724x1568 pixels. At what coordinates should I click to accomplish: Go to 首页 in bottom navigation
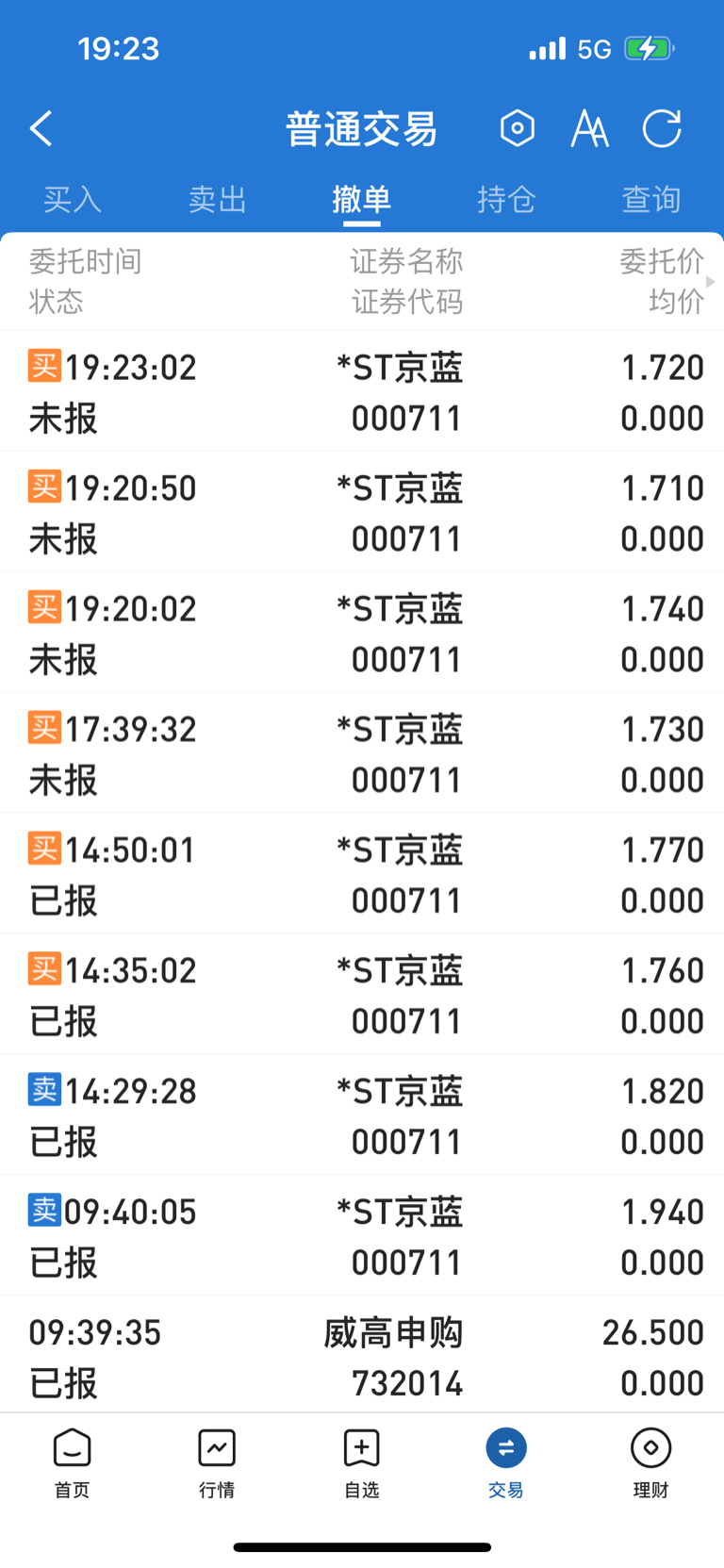73,1463
